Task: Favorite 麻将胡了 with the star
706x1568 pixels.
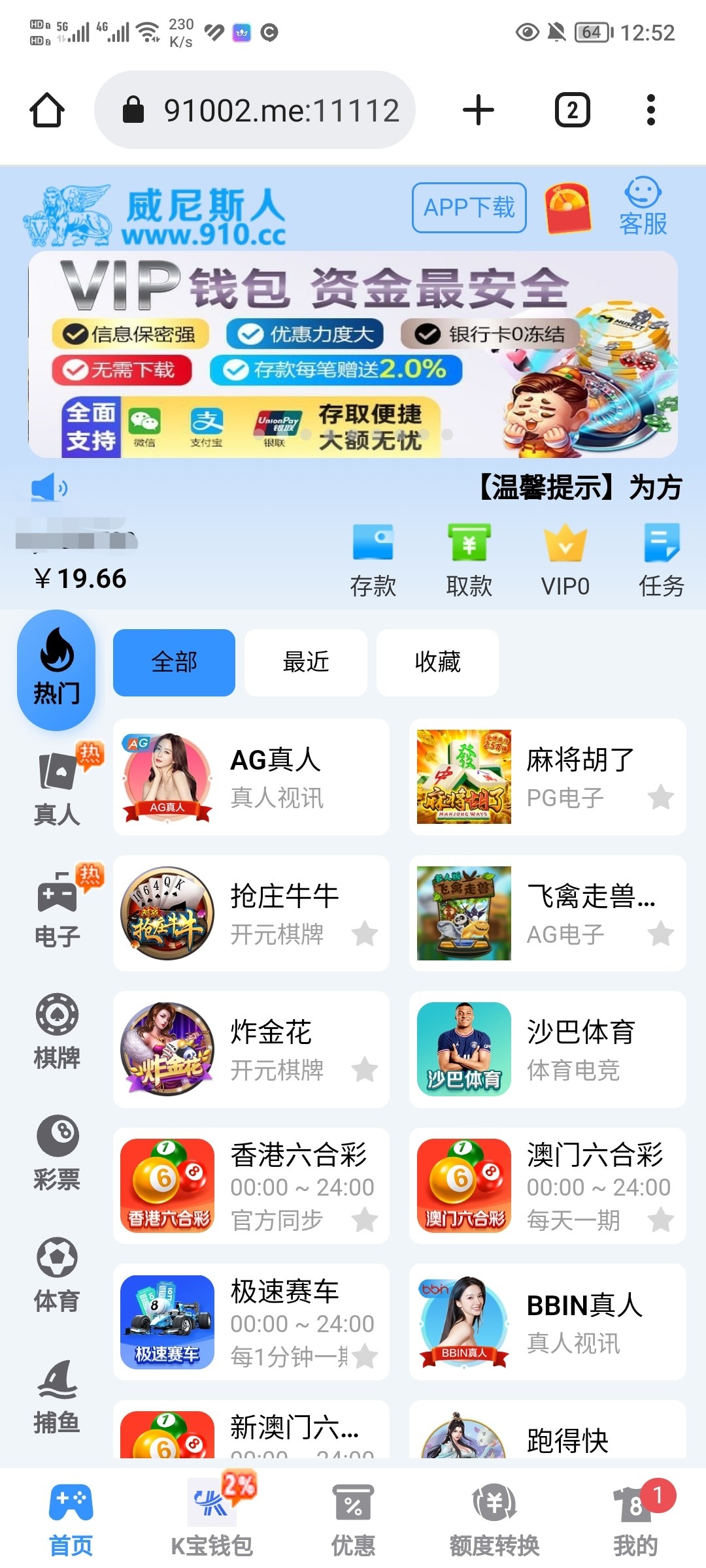Action: [661, 797]
